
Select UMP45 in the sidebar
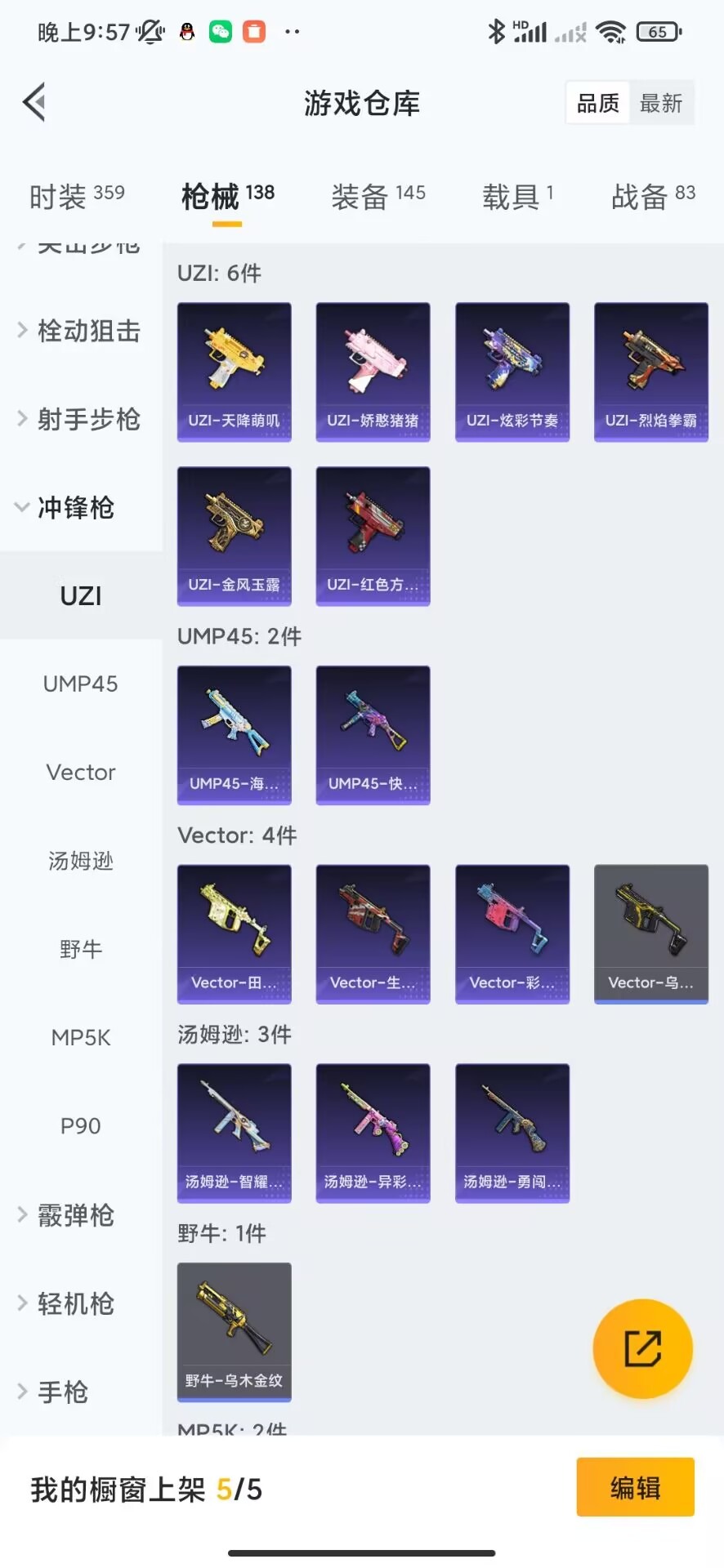80,684
